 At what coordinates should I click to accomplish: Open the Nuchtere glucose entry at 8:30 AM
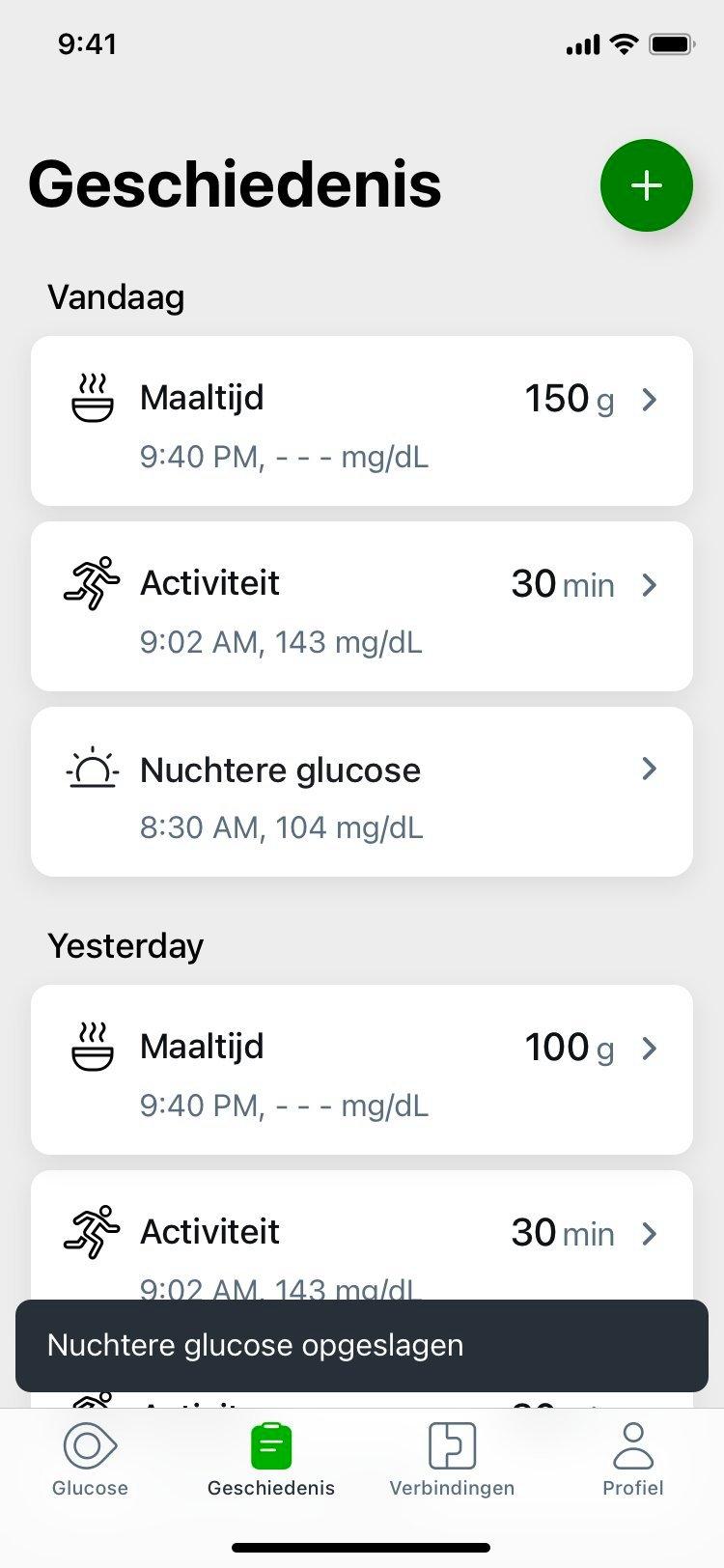[x=362, y=792]
